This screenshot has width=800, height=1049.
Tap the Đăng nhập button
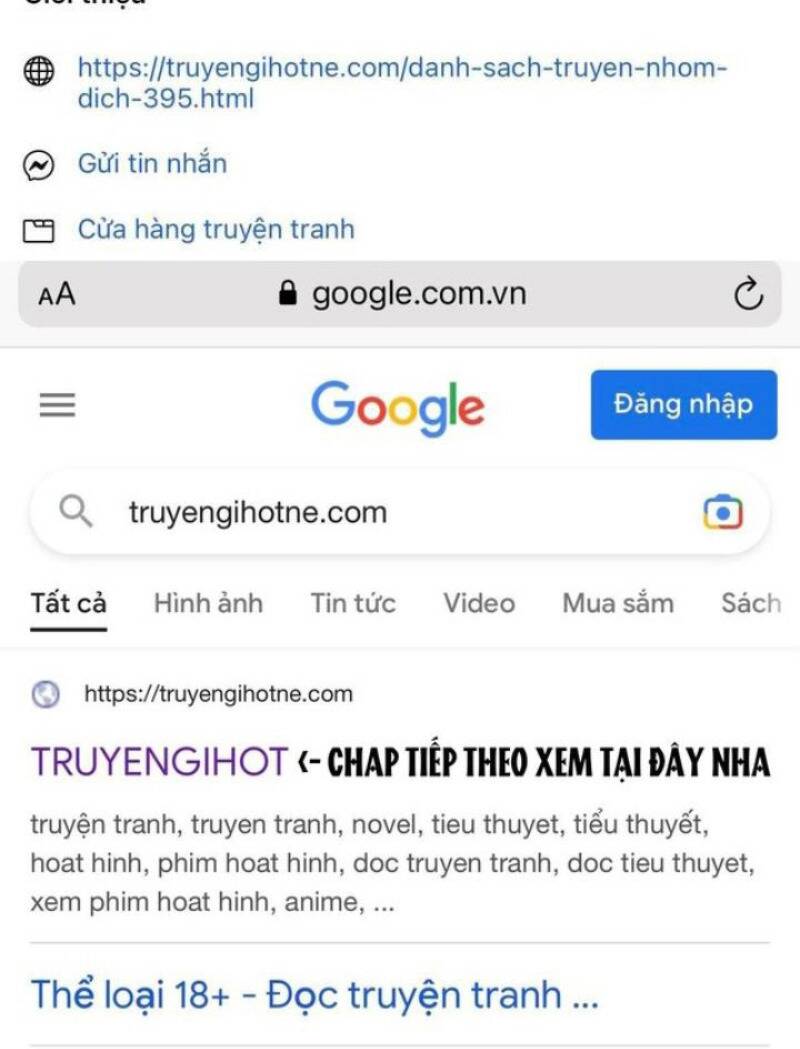click(x=683, y=405)
